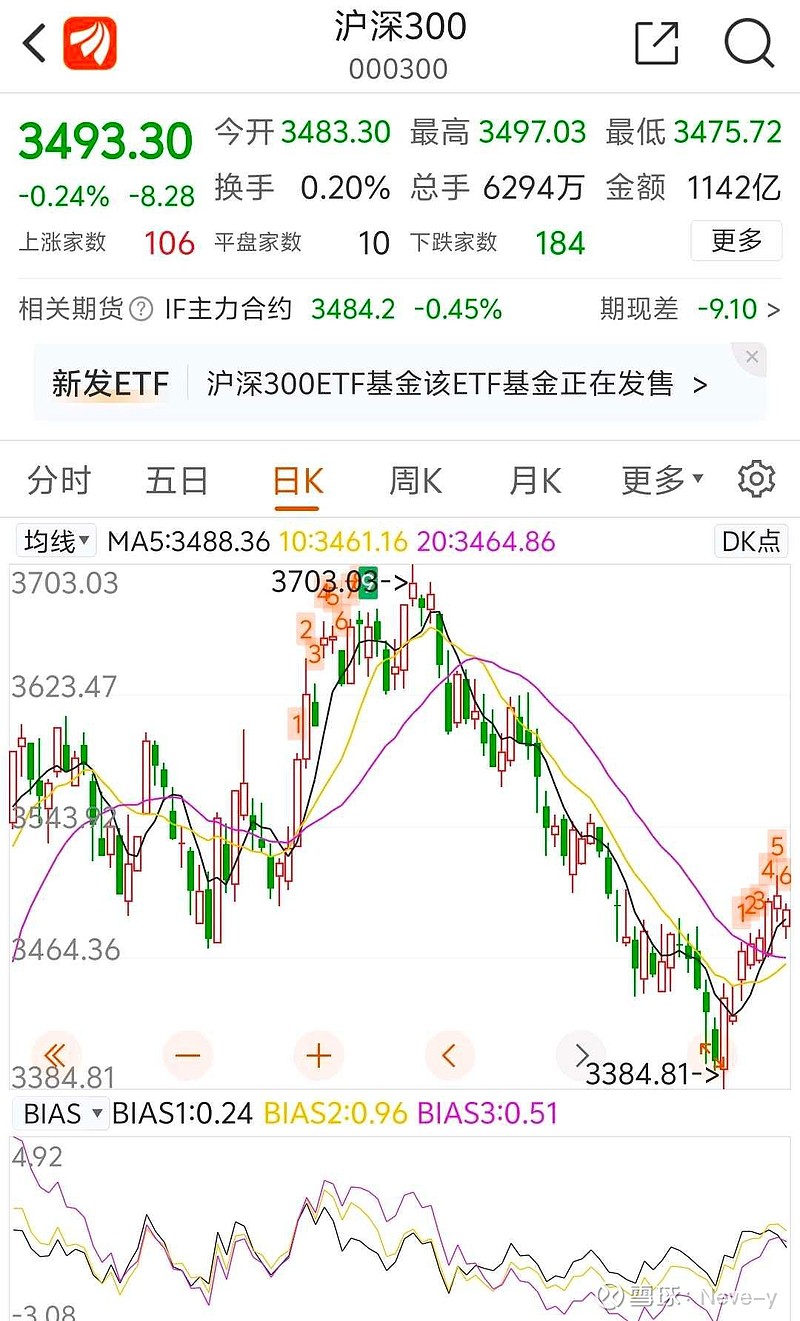The height and width of the screenshot is (1321, 800).
Task: Open the BIAS indicator selector dropdown
Action: click(x=58, y=1113)
